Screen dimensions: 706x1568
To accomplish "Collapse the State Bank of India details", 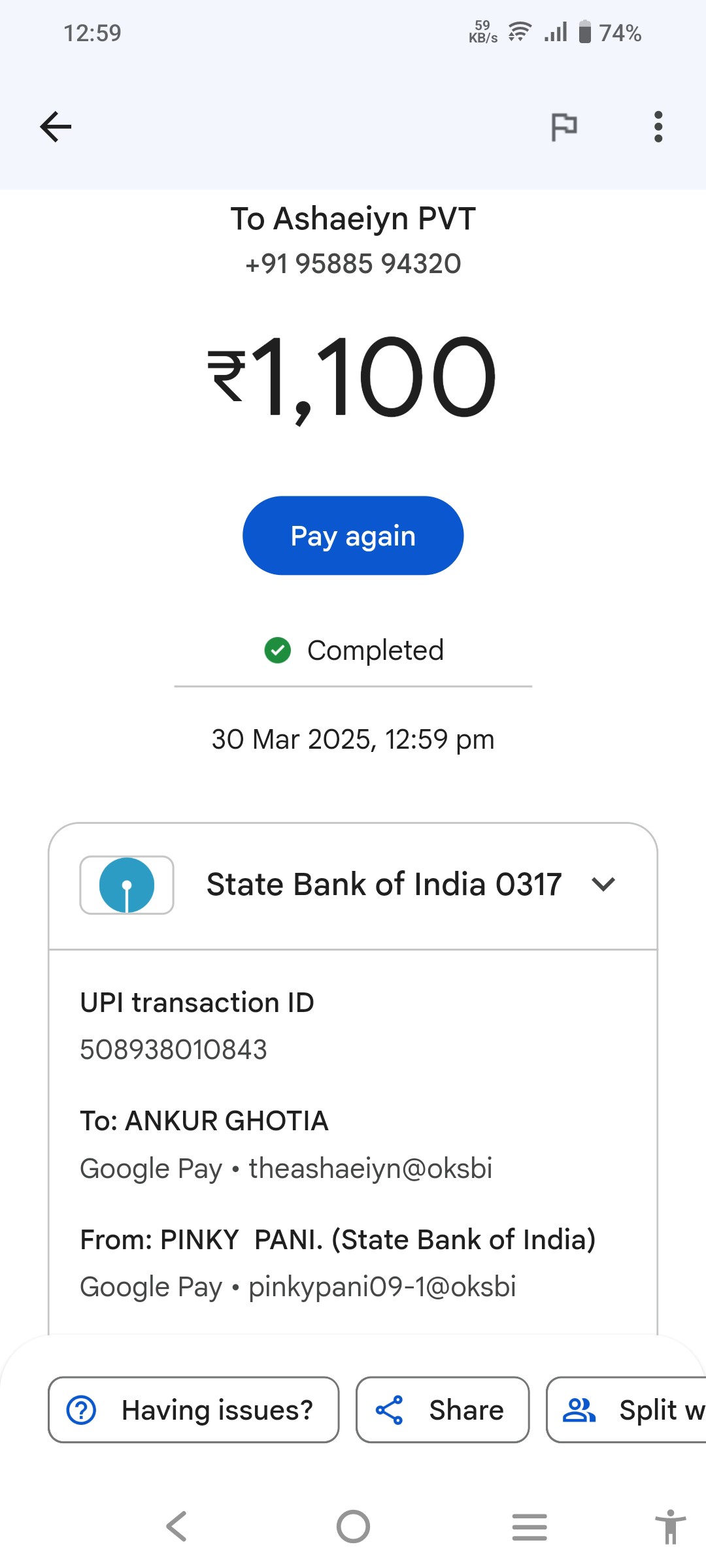I will point(603,885).
